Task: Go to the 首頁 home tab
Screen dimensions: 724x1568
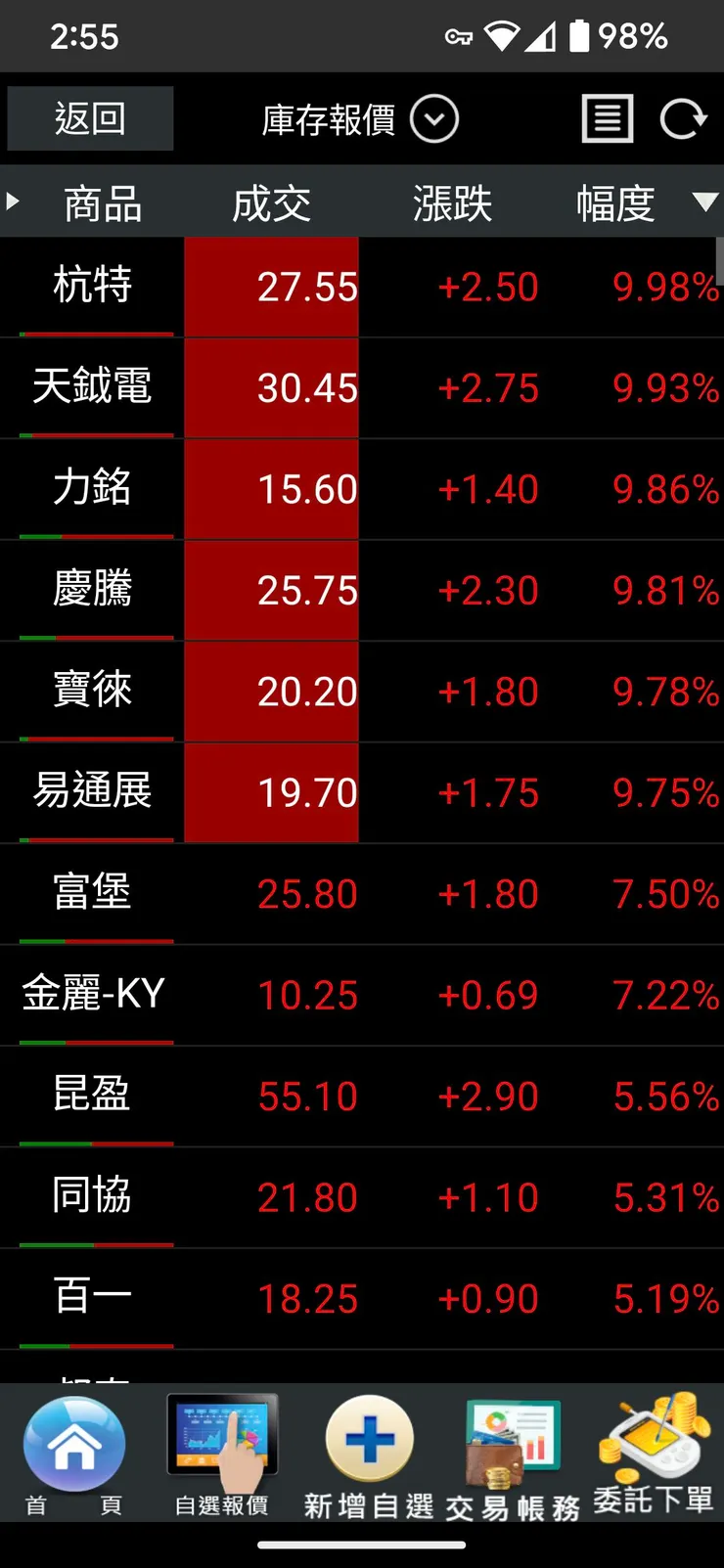Action: click(x=74, y=1455)
